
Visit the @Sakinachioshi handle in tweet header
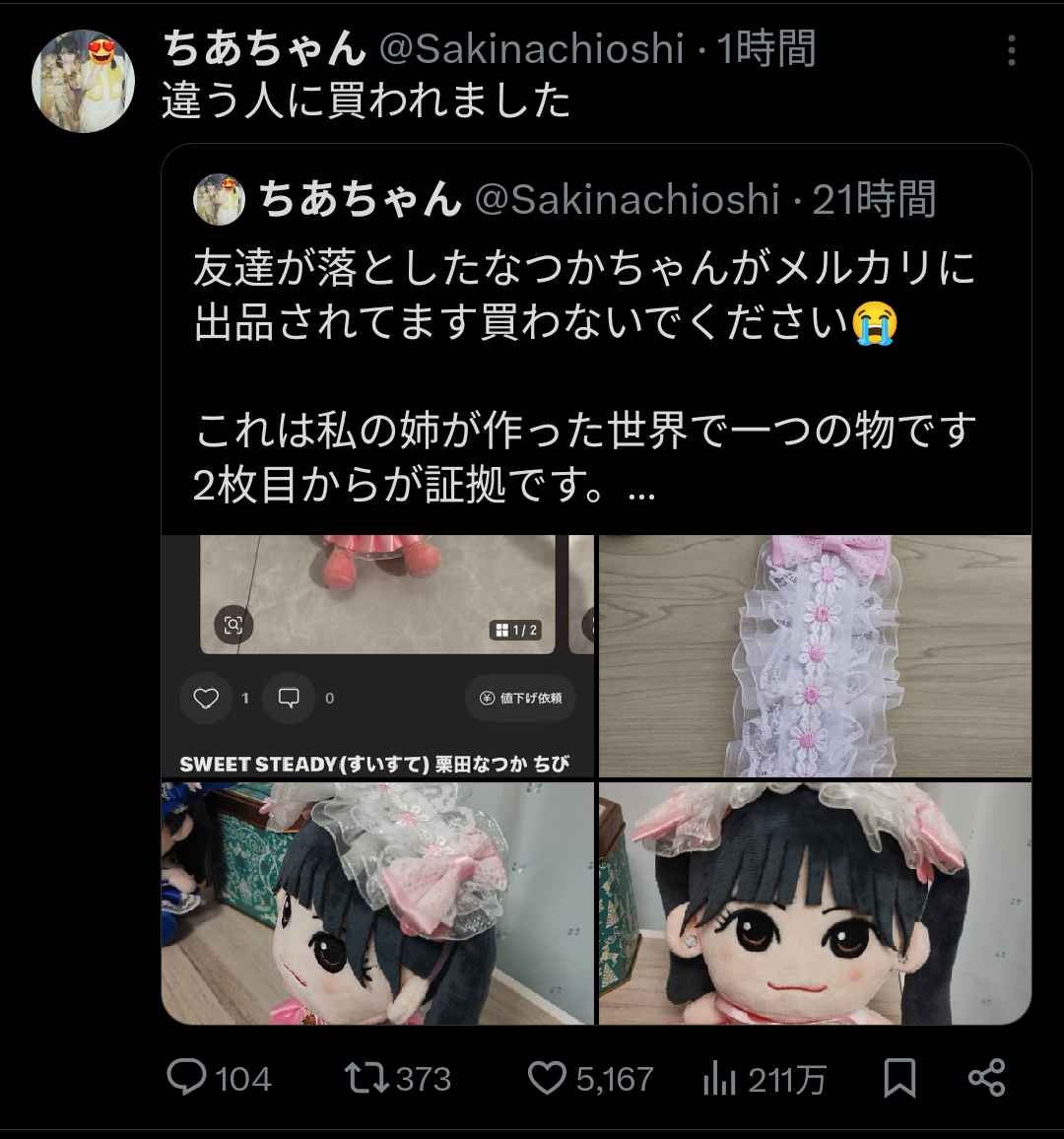tap(532, 49)
